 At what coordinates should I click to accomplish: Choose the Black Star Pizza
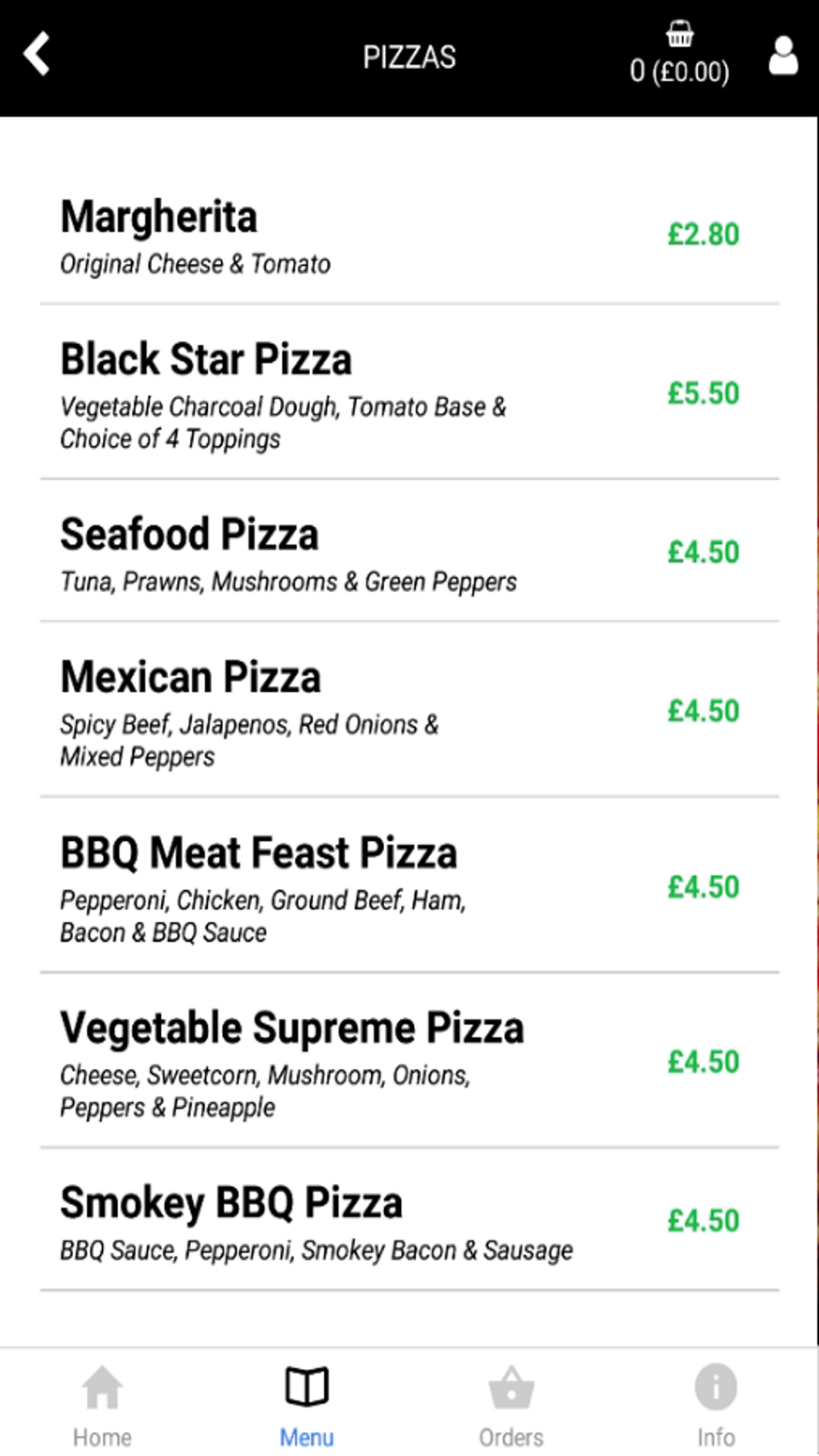409,392
